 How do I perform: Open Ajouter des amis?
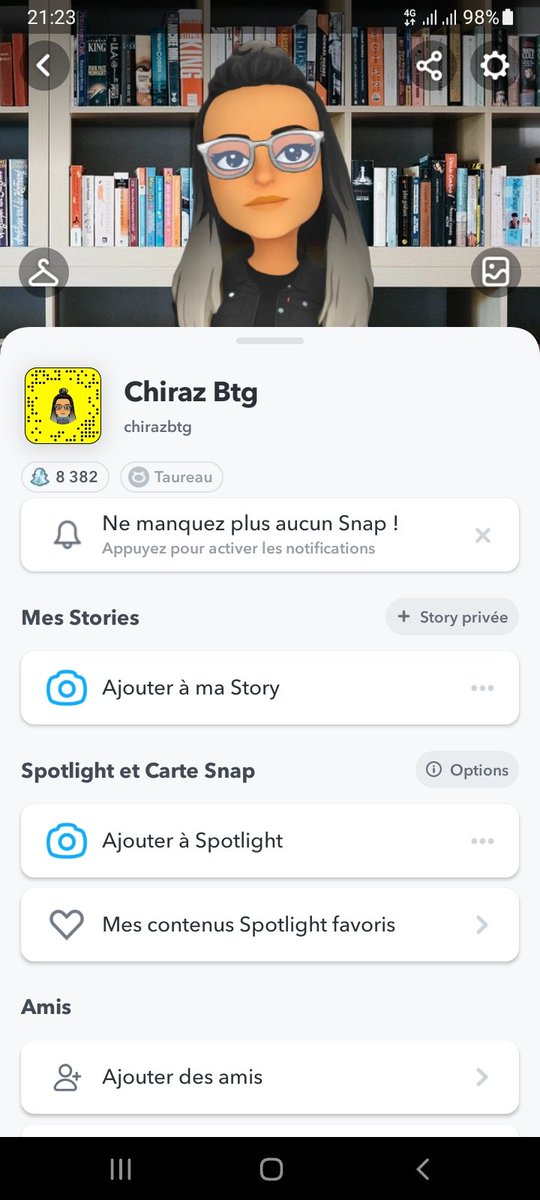(270, 1077)
